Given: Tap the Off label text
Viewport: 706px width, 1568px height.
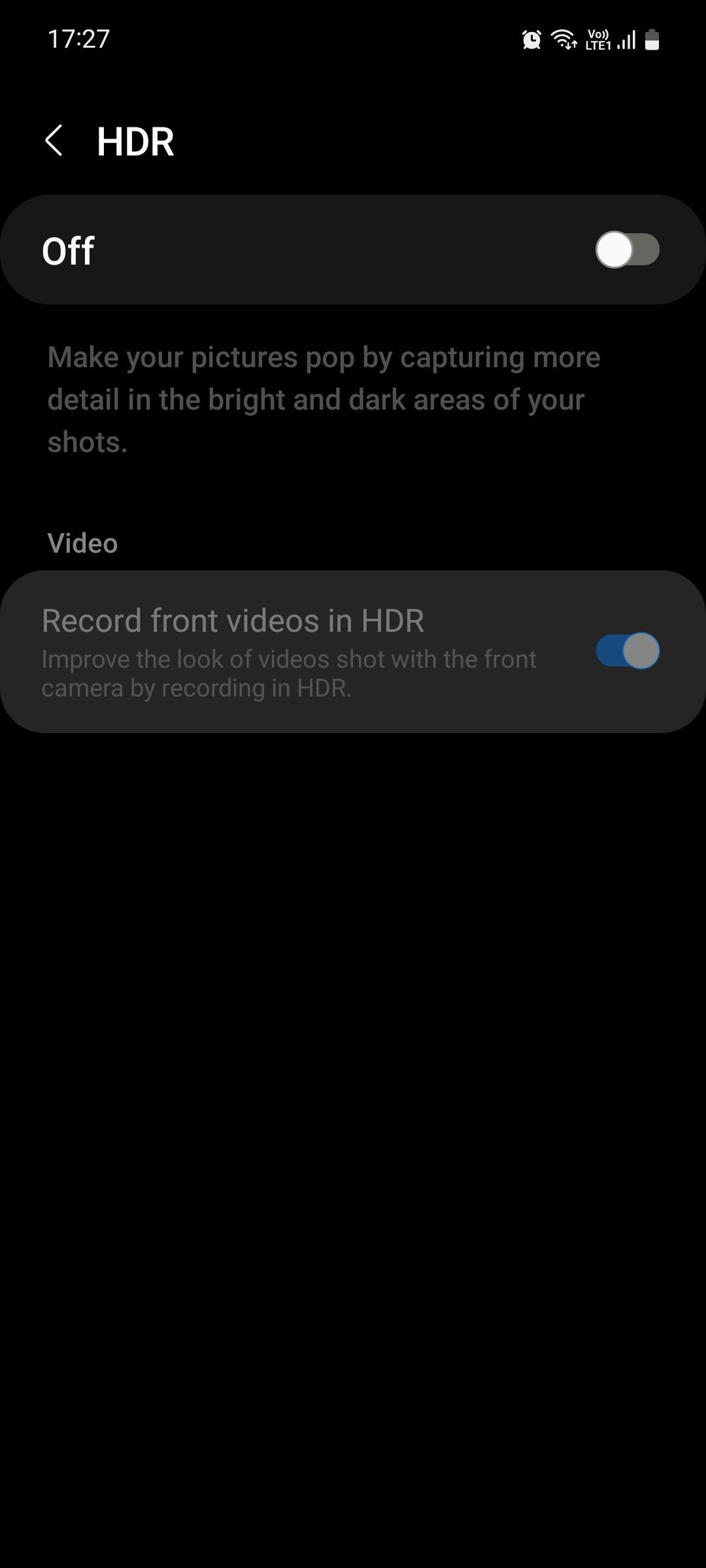Looking at the screenshot, I should coord(68,249).
